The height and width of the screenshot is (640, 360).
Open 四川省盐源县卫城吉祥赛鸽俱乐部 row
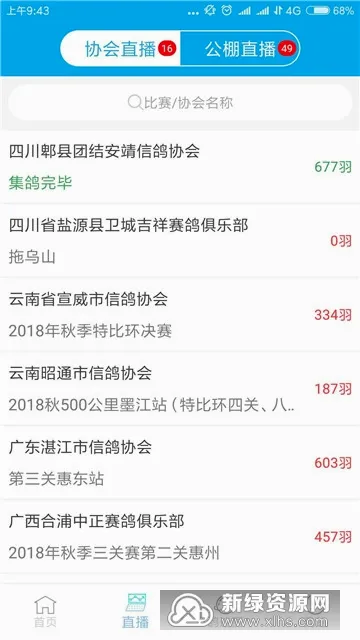click(x=180, y=241)
